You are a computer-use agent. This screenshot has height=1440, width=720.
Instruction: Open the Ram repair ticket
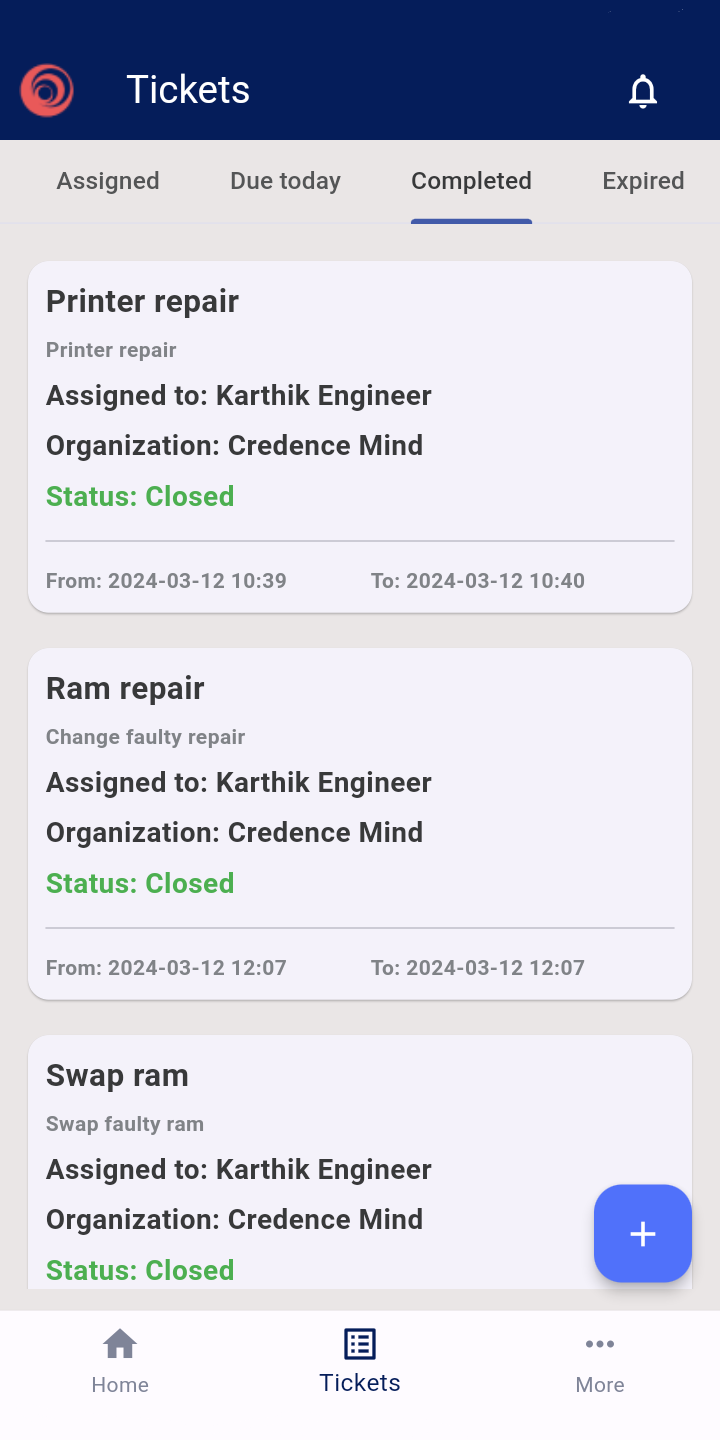[x=360, y=823]
